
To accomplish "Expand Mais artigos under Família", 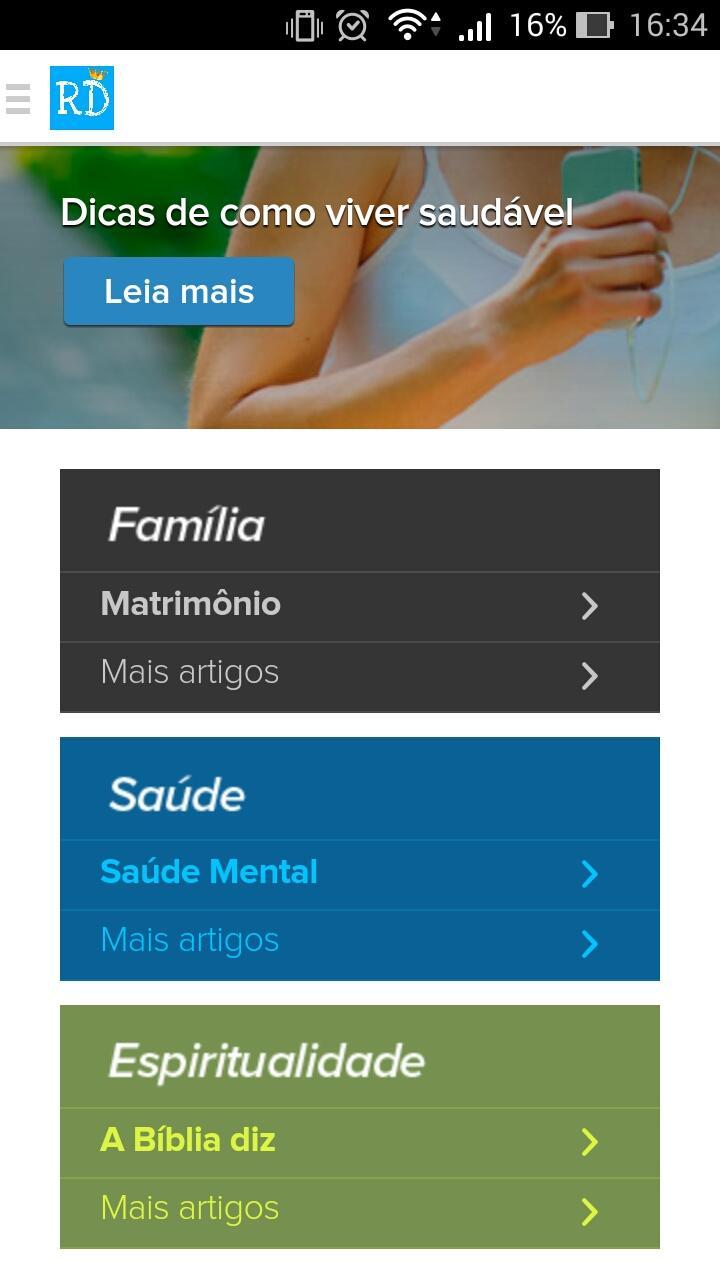I will pos(589,676).
